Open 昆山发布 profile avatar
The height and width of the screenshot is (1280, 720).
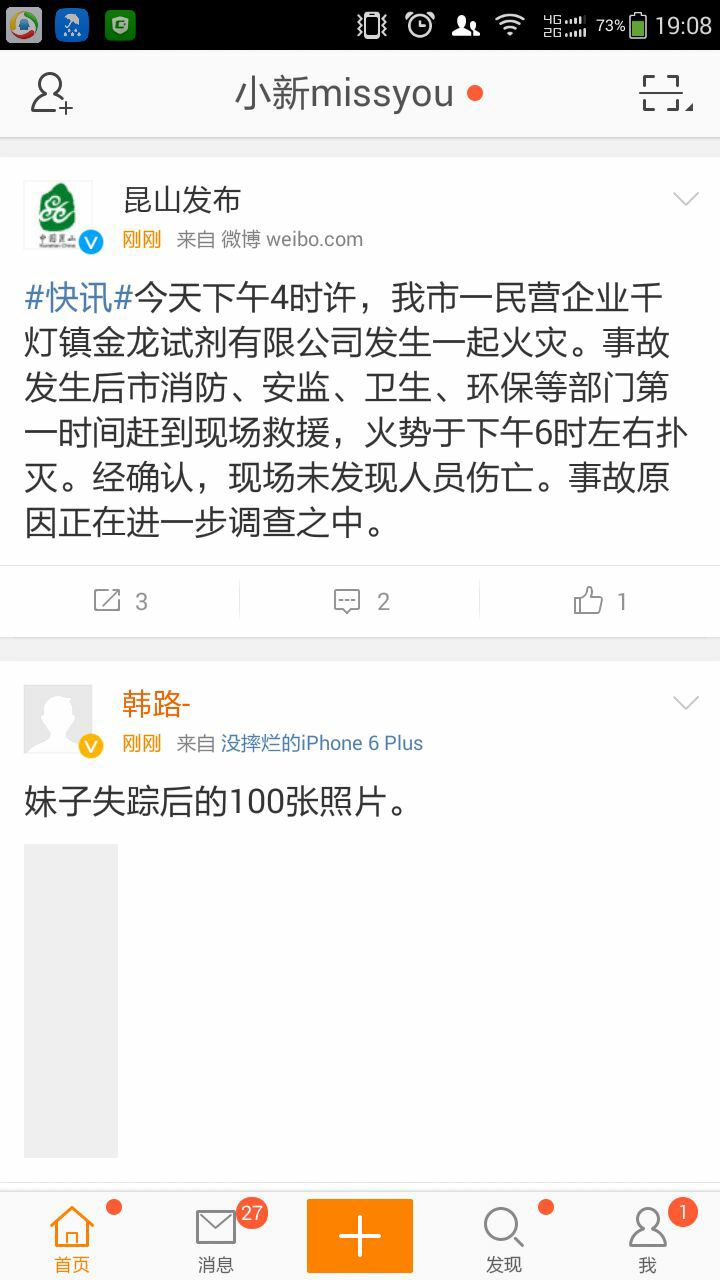click(59, 215)
